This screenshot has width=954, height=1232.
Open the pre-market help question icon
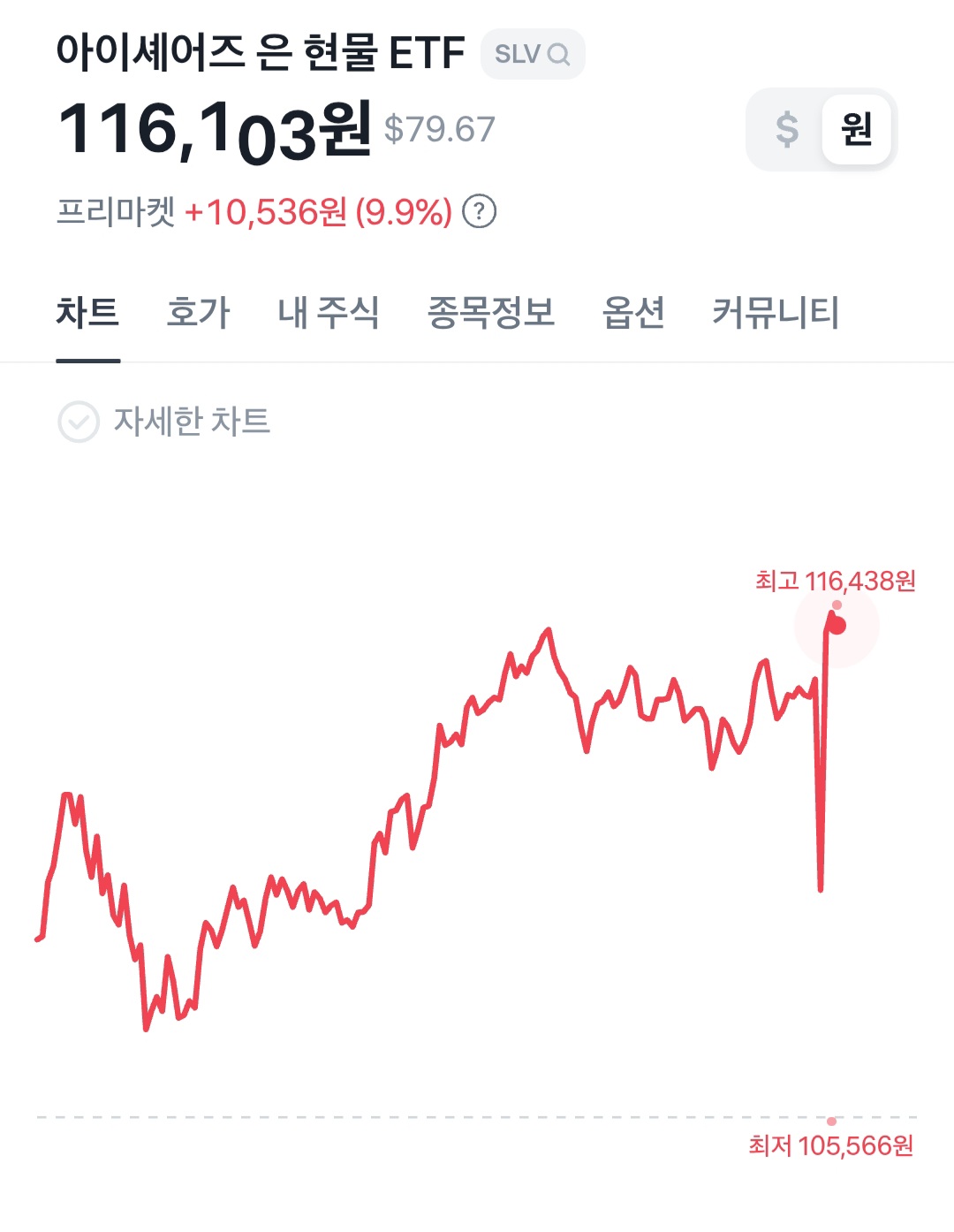[480, 212]
